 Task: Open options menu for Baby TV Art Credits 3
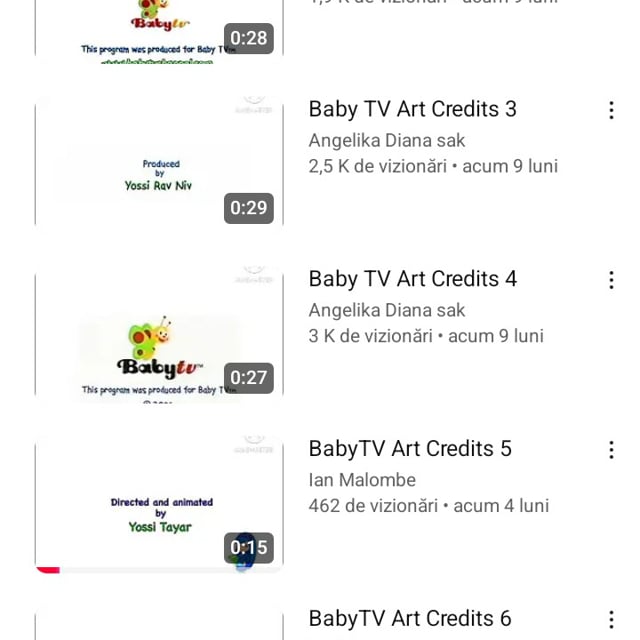[x=611, y=110]
